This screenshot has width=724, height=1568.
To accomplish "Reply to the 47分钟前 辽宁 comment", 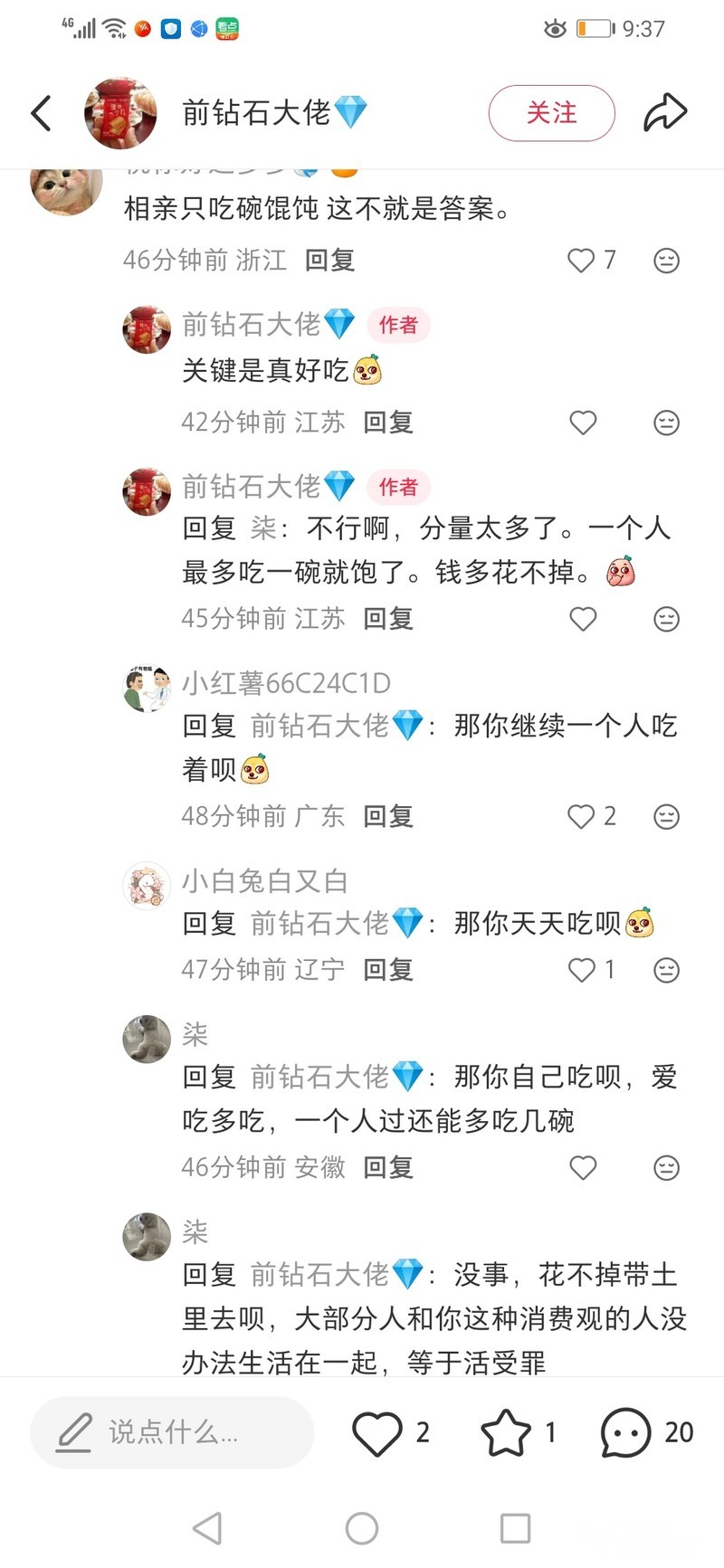I will point(387,970).
